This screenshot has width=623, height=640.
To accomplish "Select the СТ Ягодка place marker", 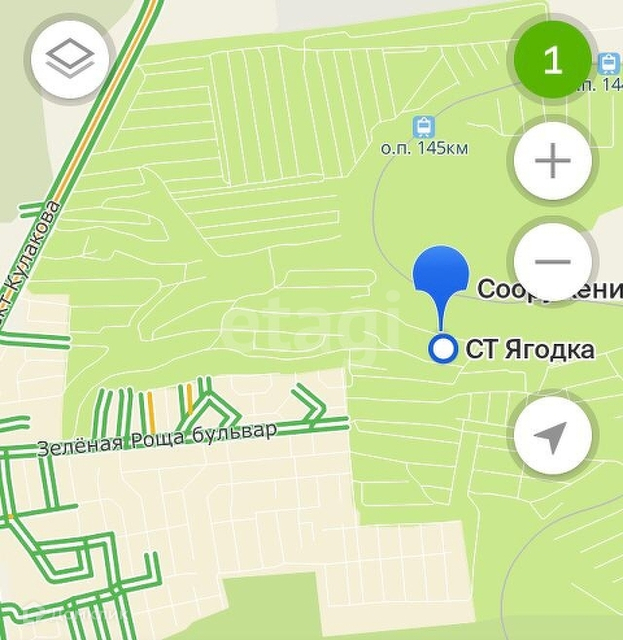I will point(443,349).
